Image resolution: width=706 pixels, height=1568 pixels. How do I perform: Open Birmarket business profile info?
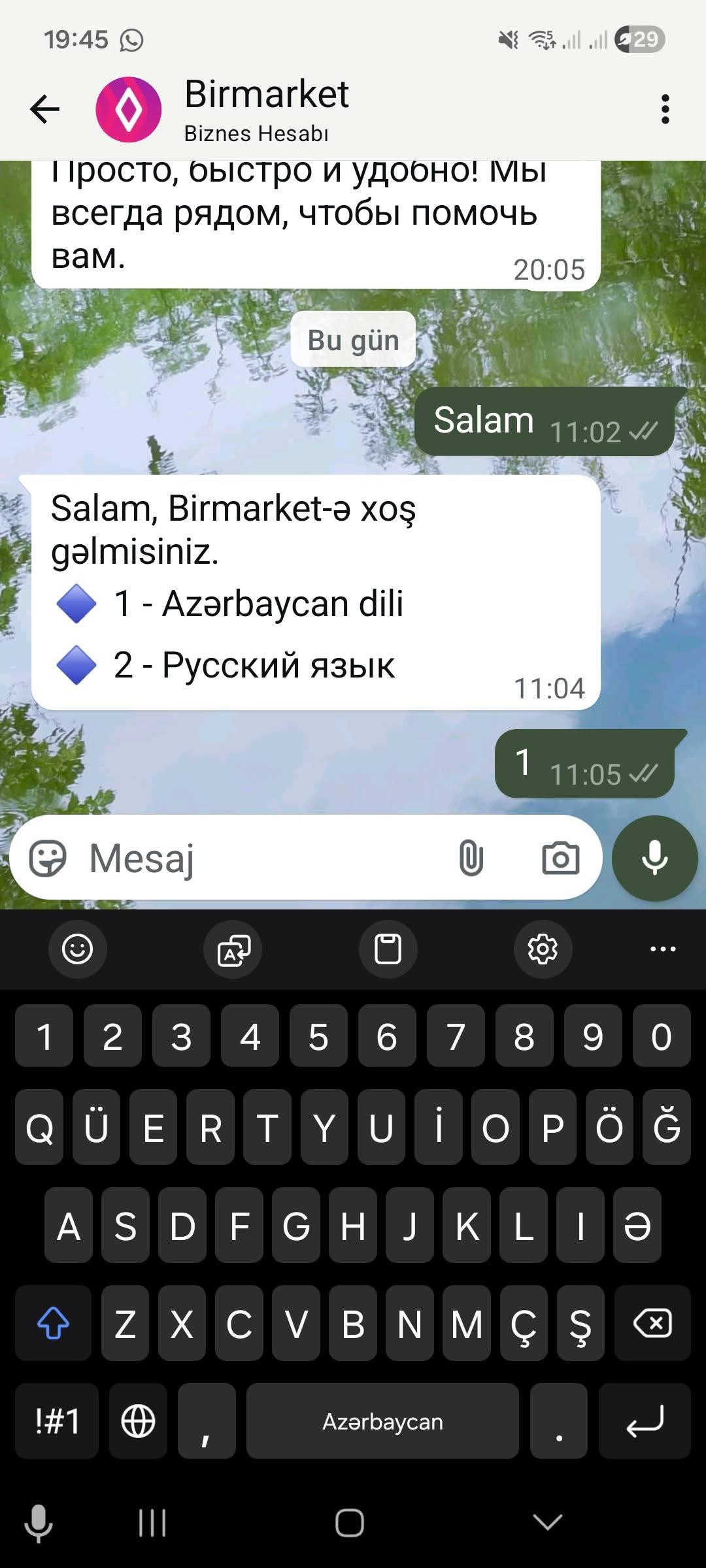pyautogui.click(x=267, y=109)
